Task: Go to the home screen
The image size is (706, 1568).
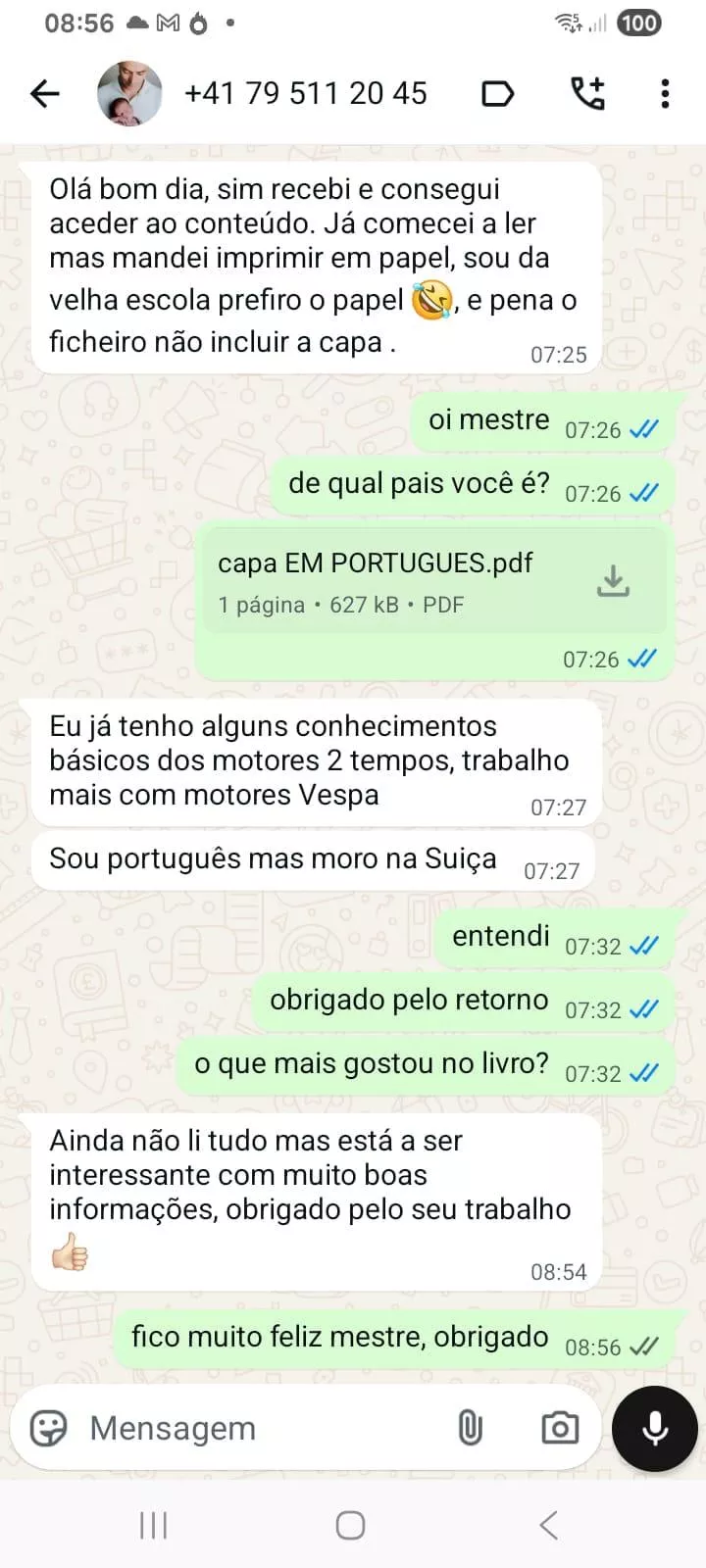Action: coord(351,1525)
